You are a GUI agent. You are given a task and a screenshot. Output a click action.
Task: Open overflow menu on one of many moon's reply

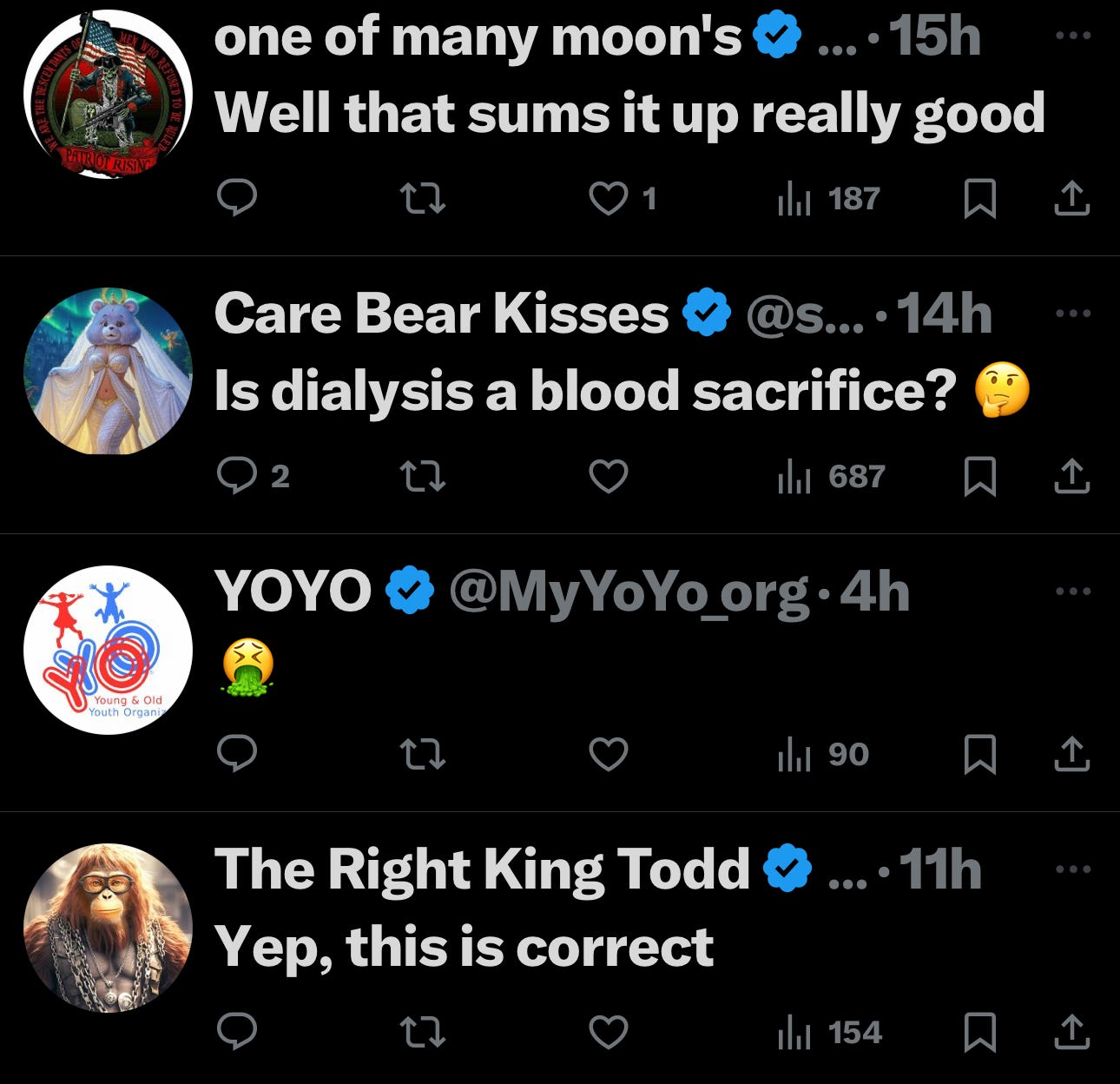point(1072,36)
